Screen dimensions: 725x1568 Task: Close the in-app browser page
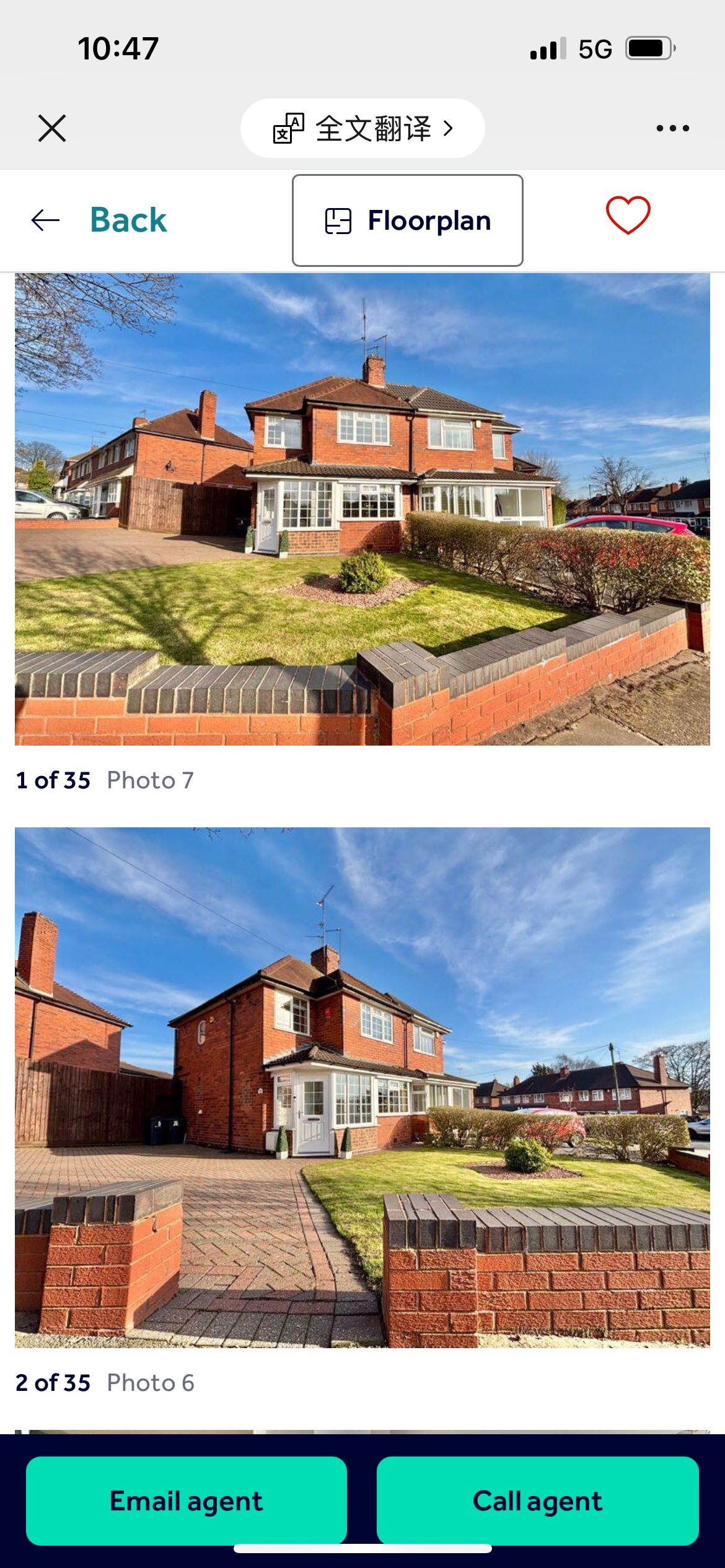pyautogui.click(x=52, y=128)
